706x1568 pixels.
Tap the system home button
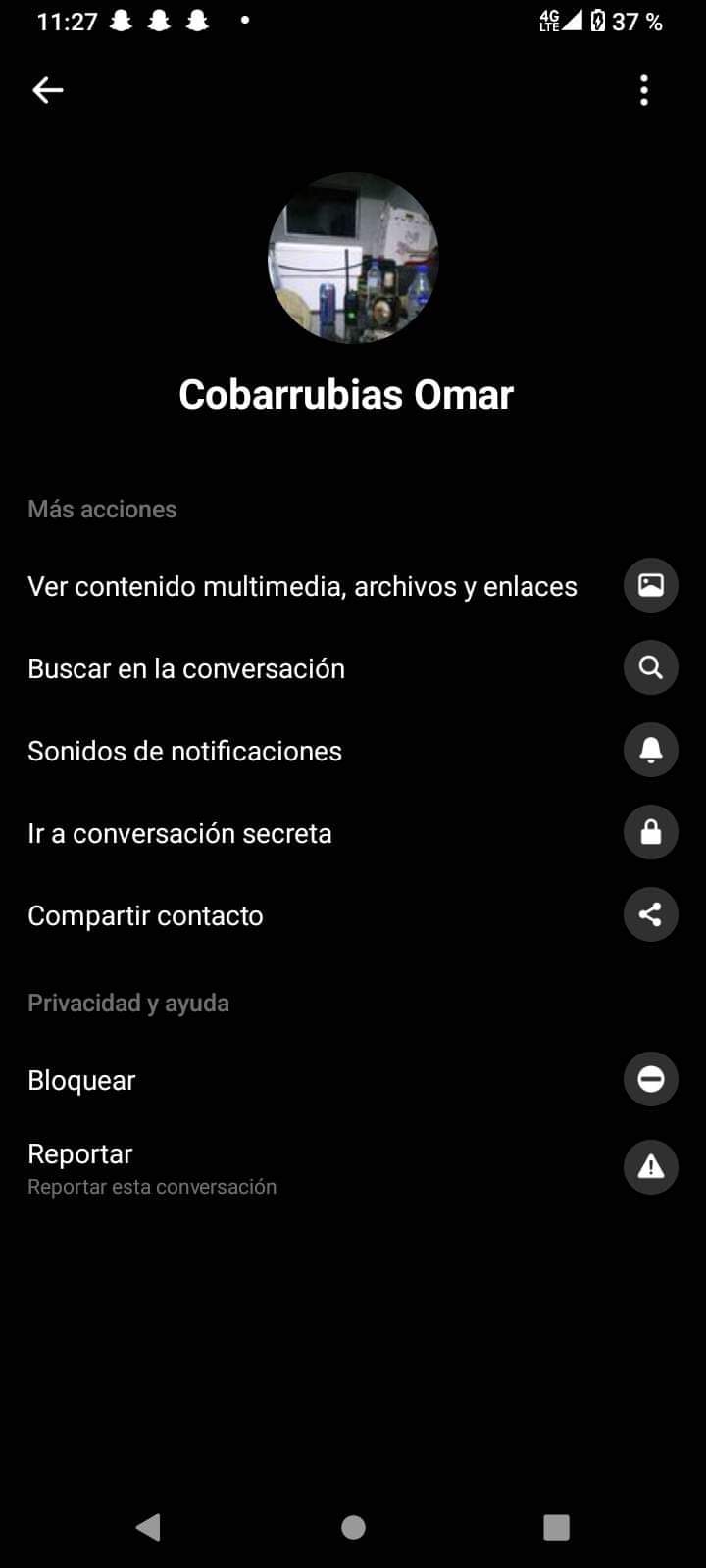(353, 1526)
